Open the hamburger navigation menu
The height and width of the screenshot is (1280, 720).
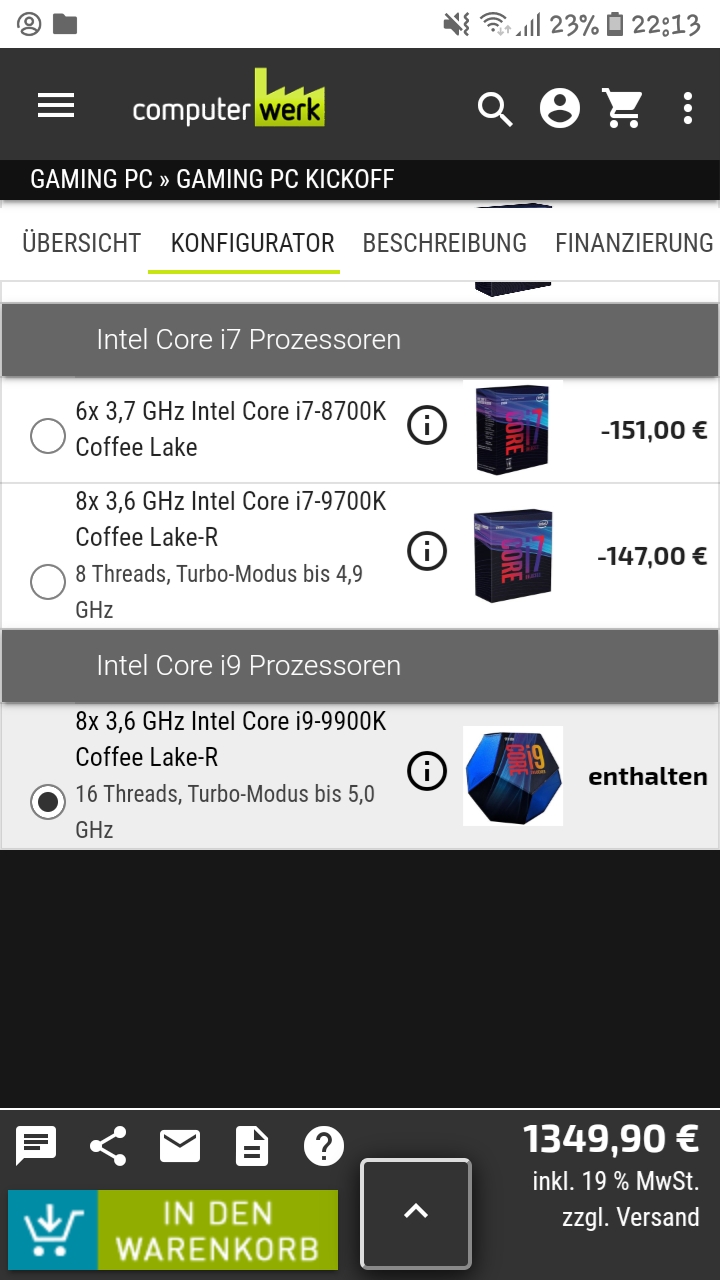(56, 106)
